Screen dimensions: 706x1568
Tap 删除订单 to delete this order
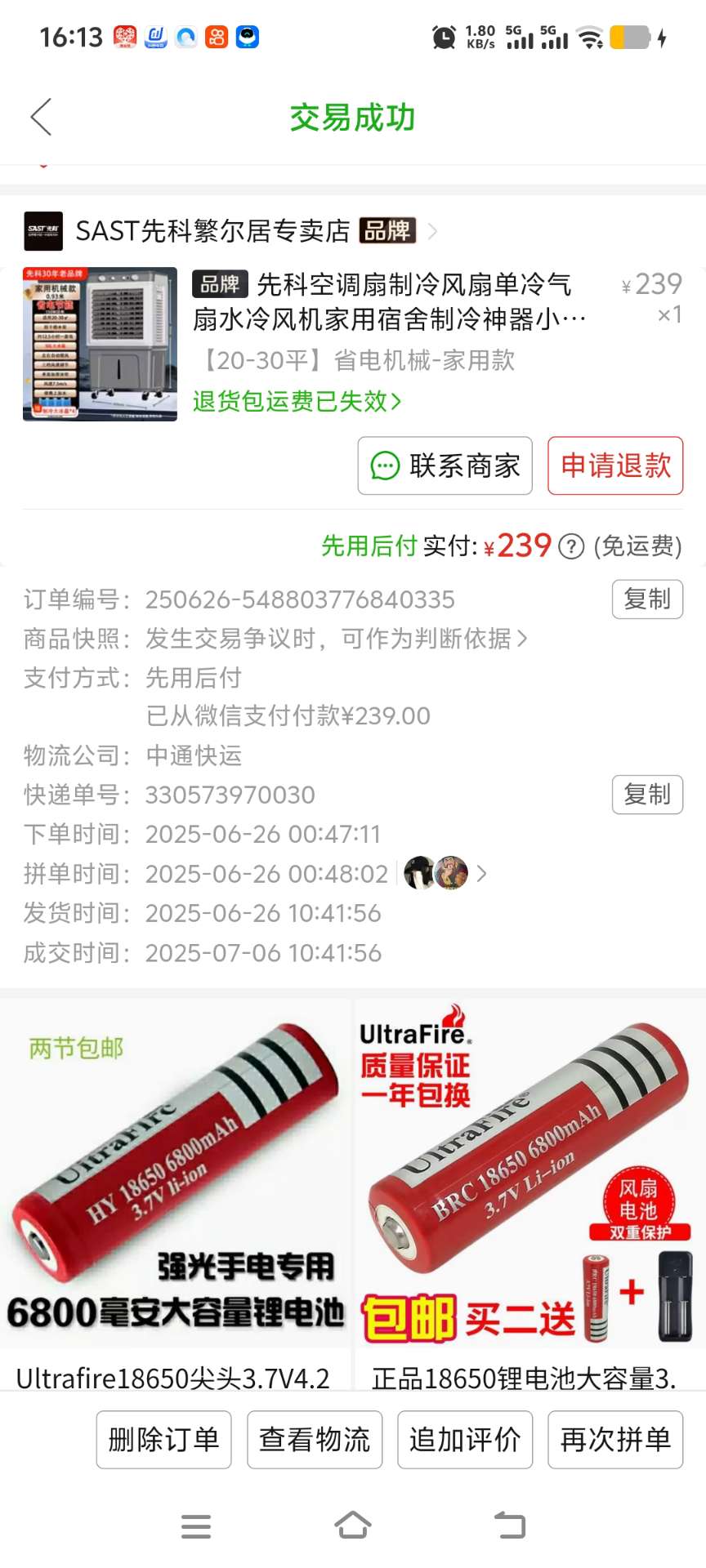pyautogui.click(x=163, y=1440)
